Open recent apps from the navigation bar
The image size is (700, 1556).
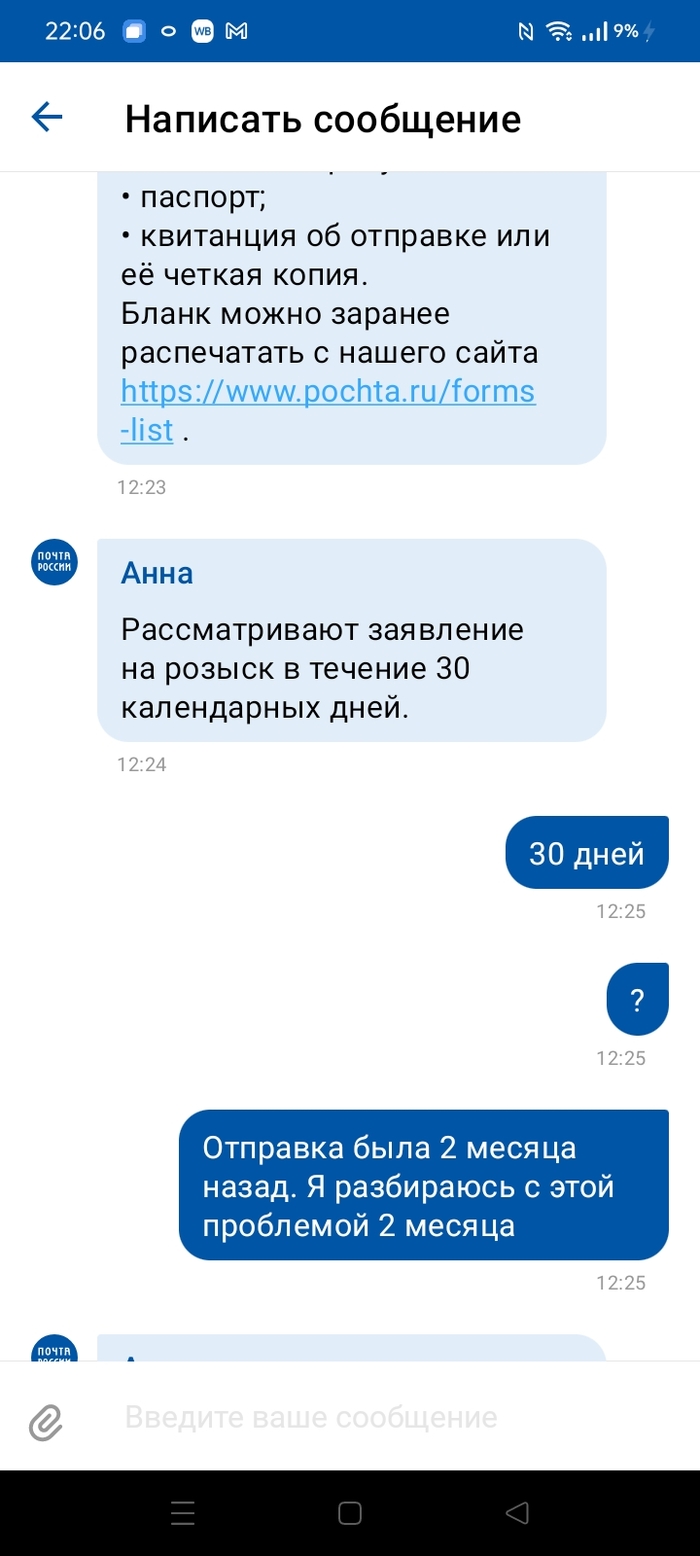182,1513
